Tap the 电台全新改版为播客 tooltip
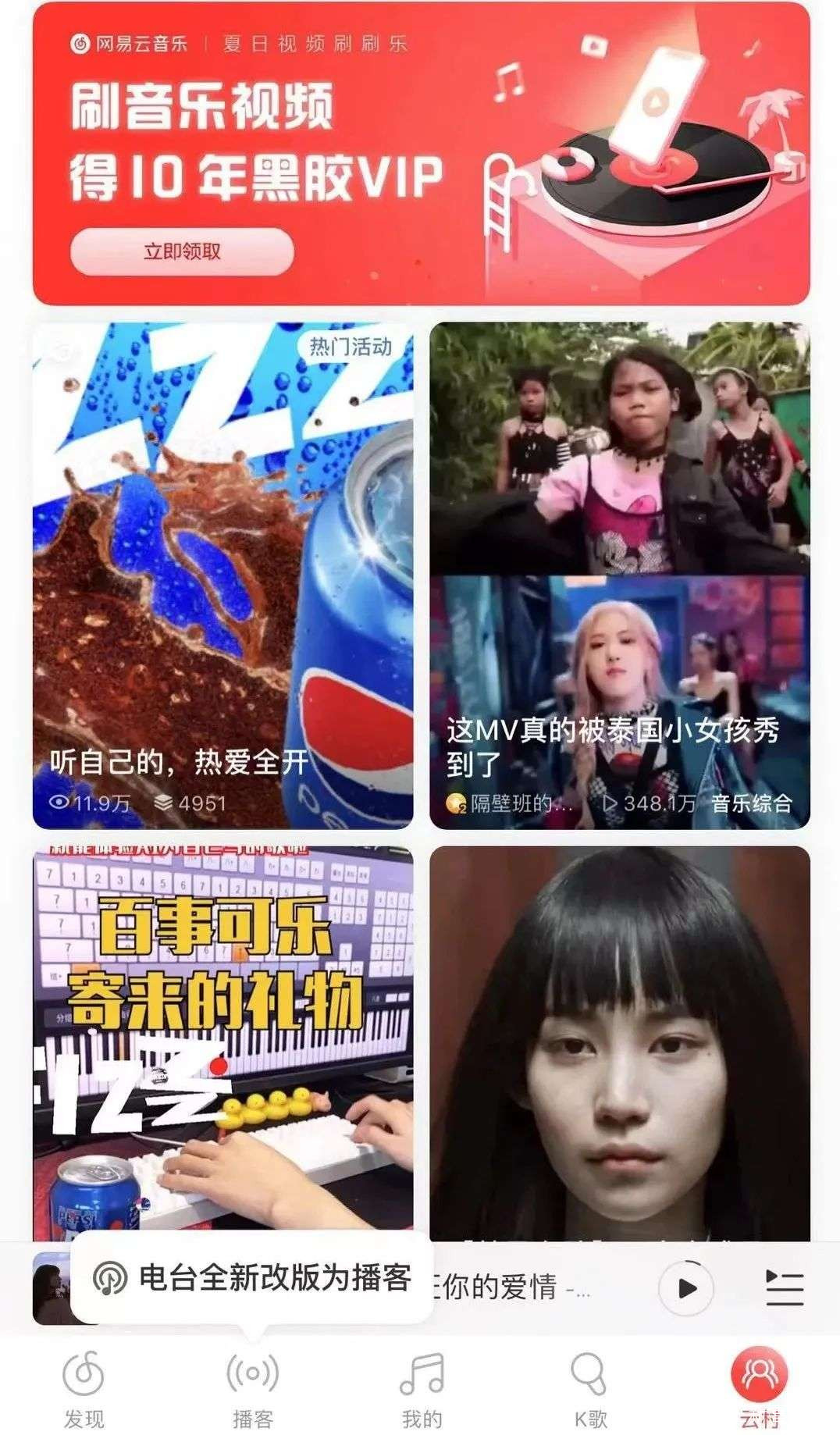This screenshot has height=1435, width=840. click(251, 1278)
